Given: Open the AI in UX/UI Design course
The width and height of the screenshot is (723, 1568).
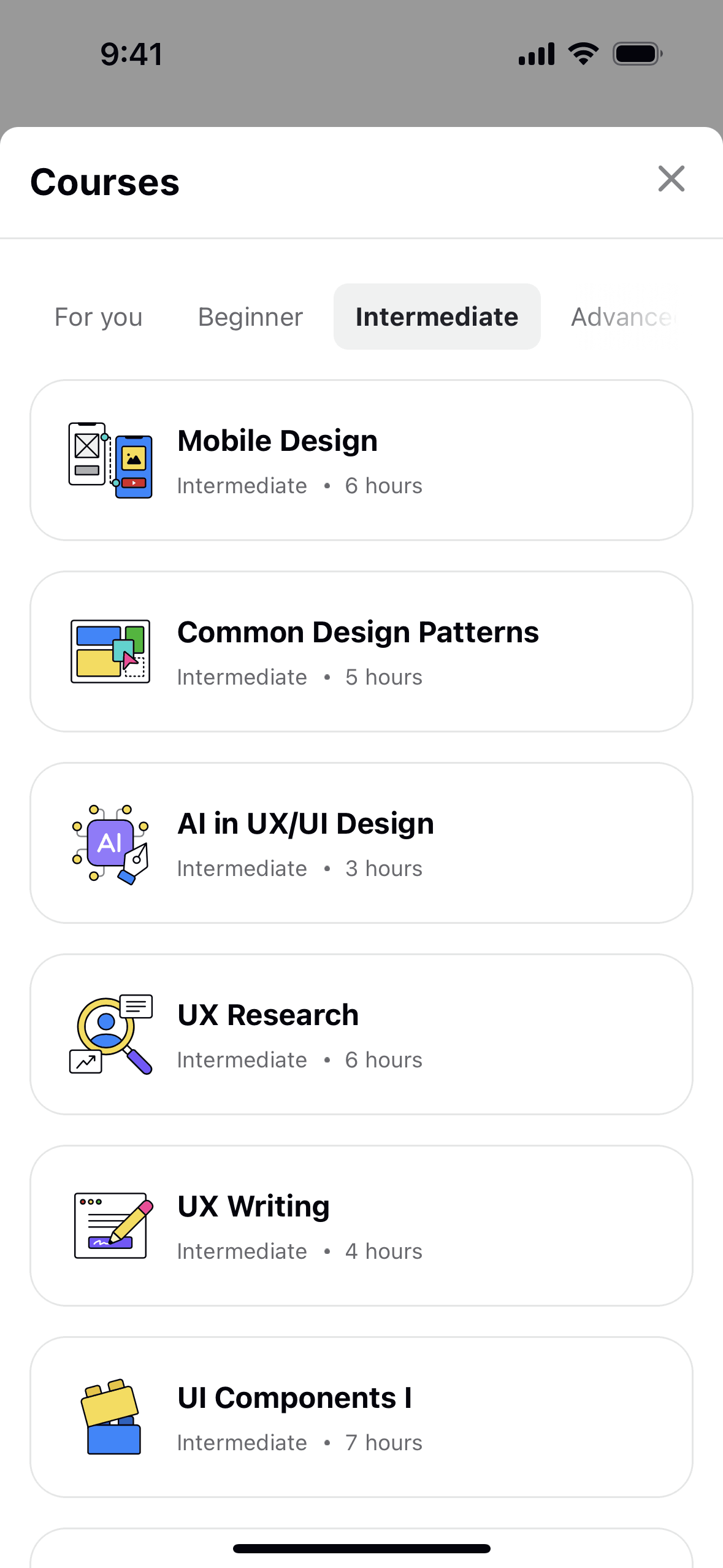Looking at the screenshot, I should [361, 843].
